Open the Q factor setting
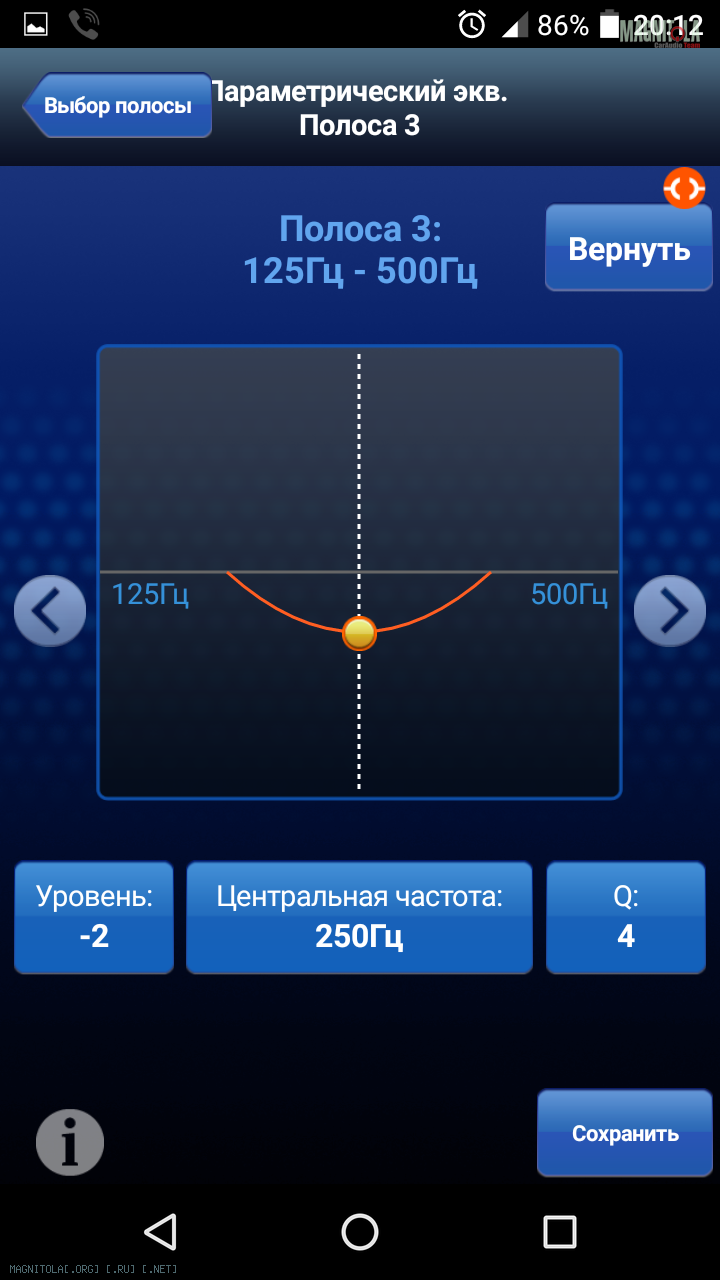This screenshot has width=720, height=1280. tap(626, 917)
